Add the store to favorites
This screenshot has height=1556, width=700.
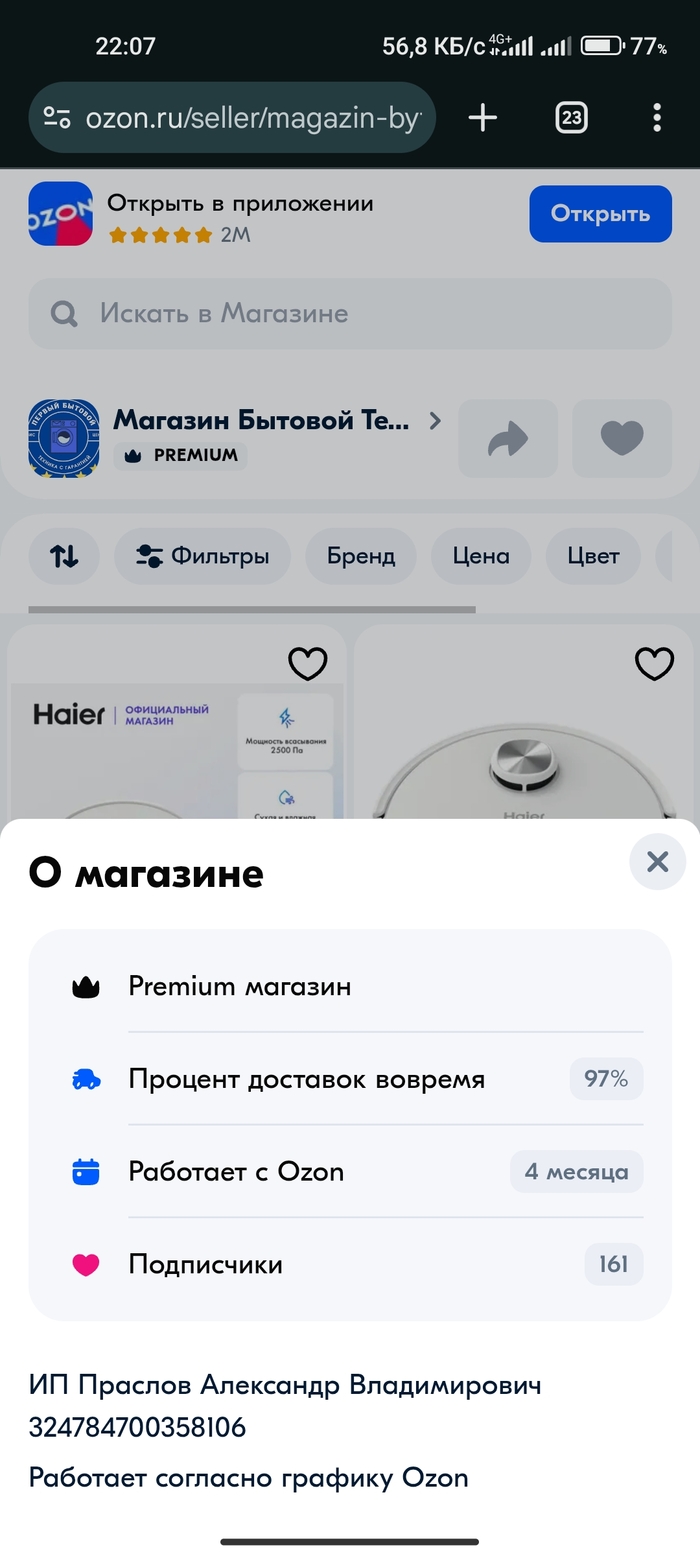tap(621, 439)
